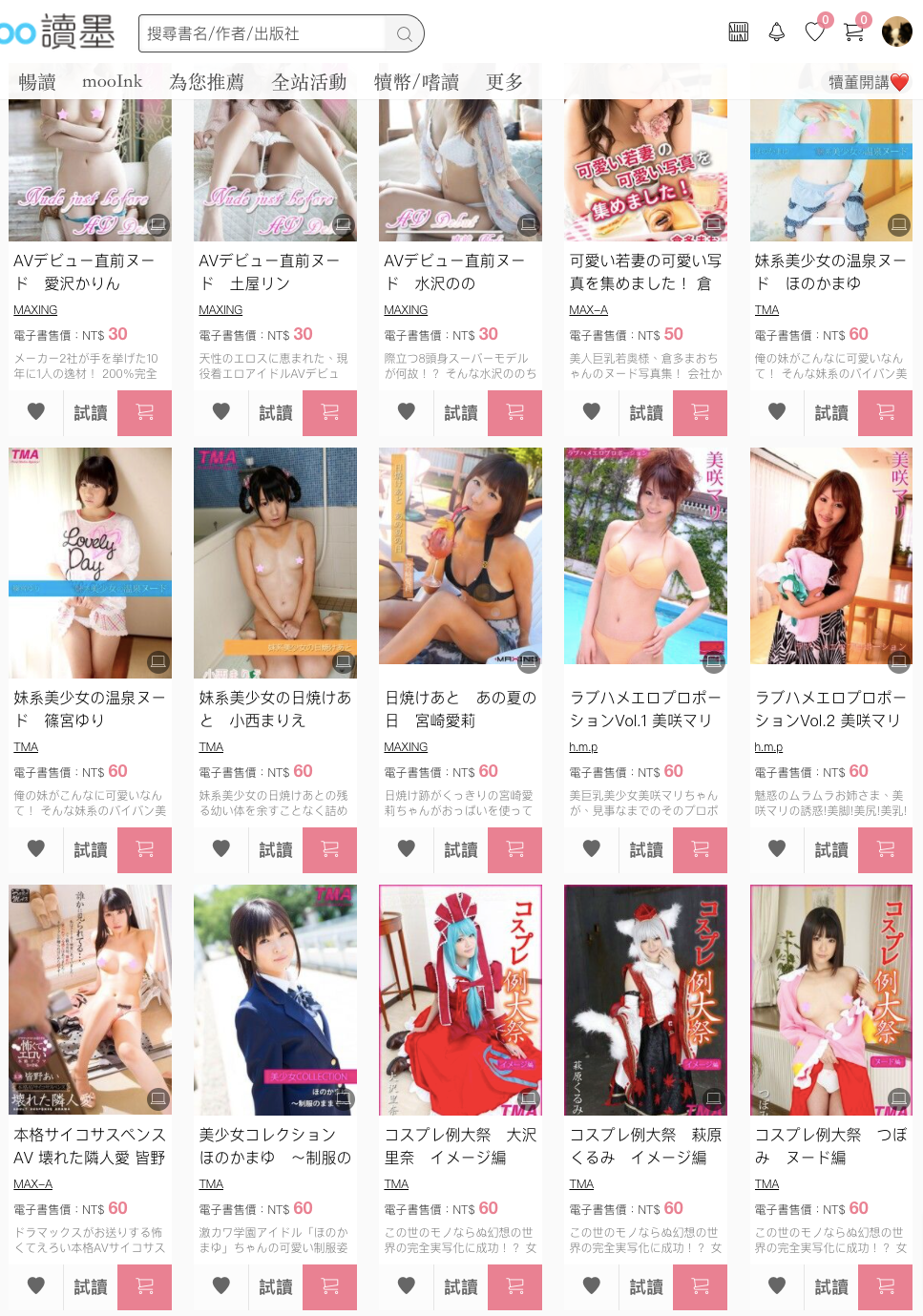Tap the search field for book titles
Screen dimensions: 923x1316
click(x=262, y=34)
